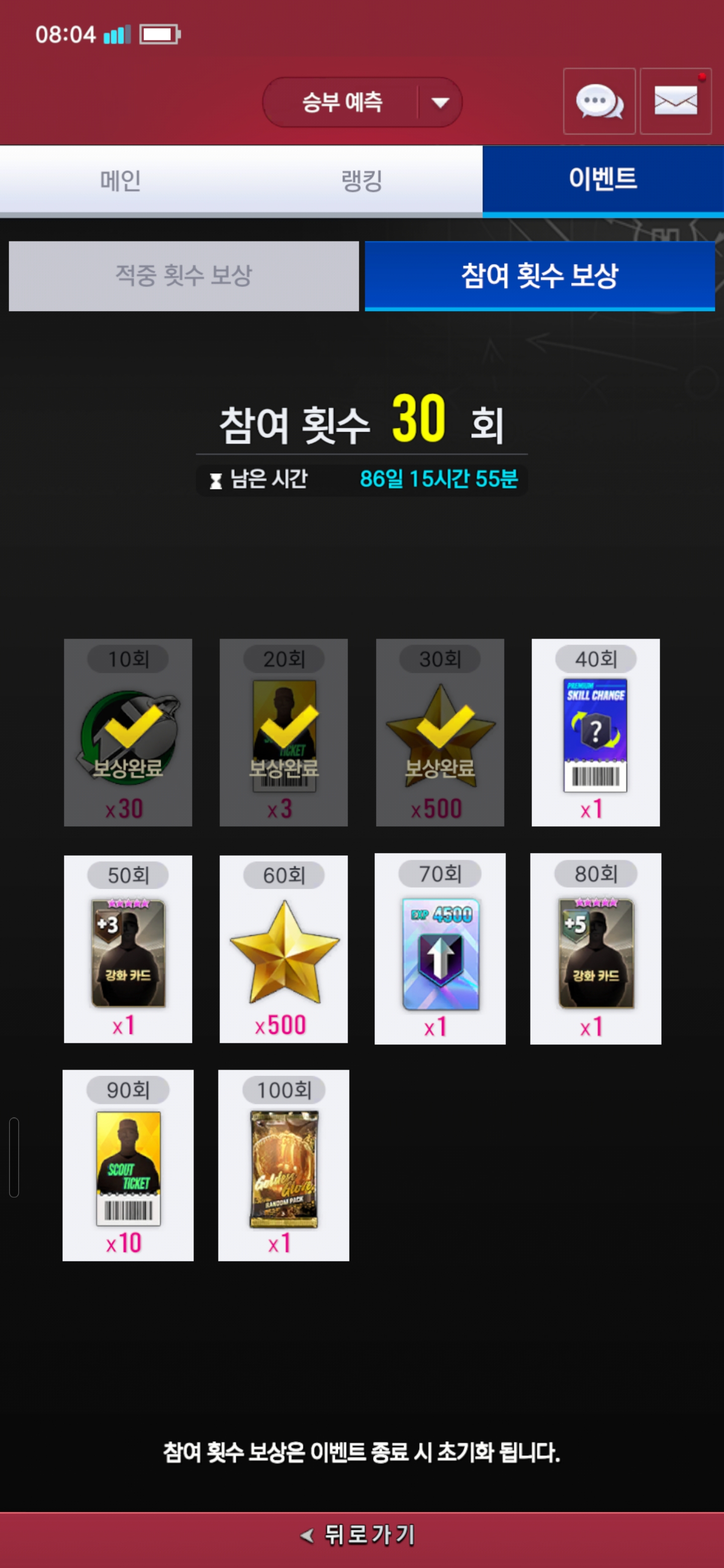Switch to the 랭킹 tab

[x=361, y=181]
